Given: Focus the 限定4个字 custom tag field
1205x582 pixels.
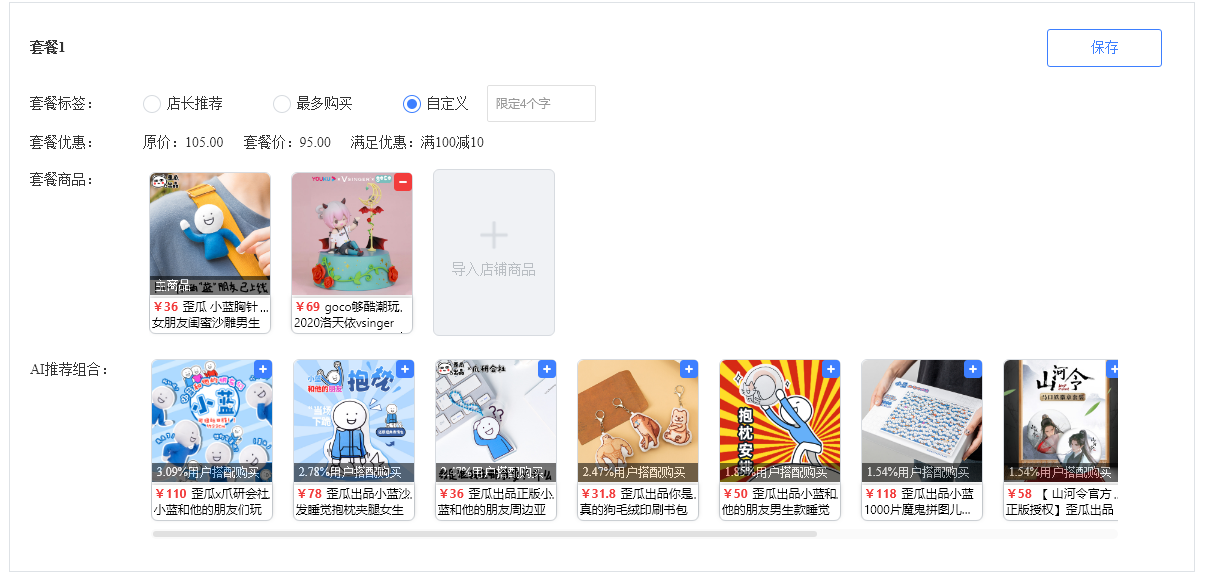Looking at the screenshot, I should click(x=541, y=104).
